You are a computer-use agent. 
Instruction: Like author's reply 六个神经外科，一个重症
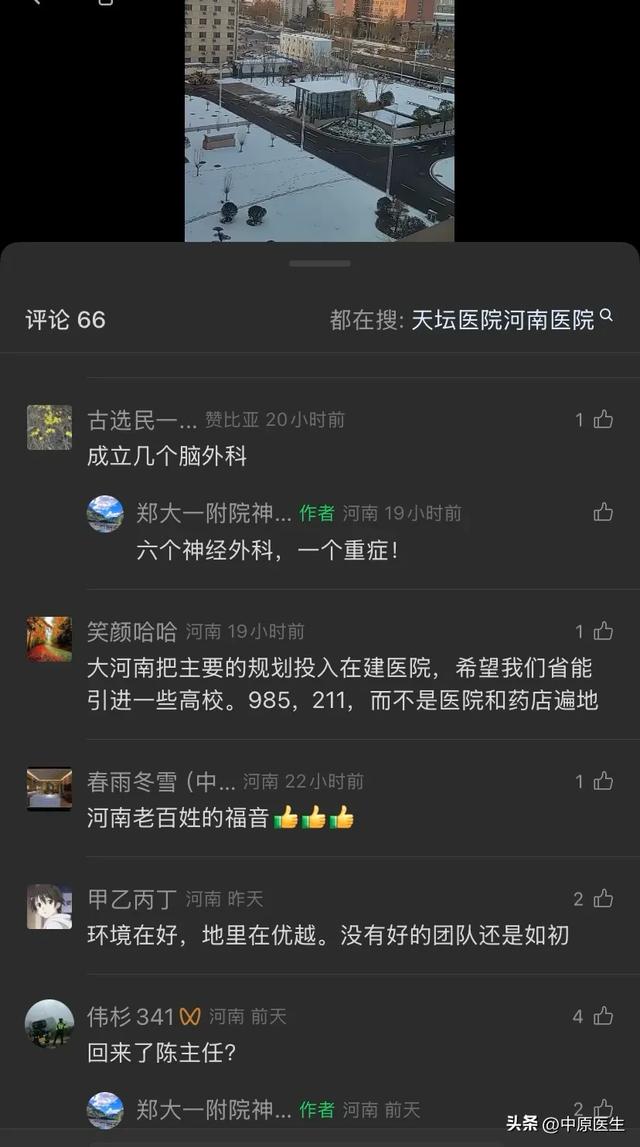603,512
